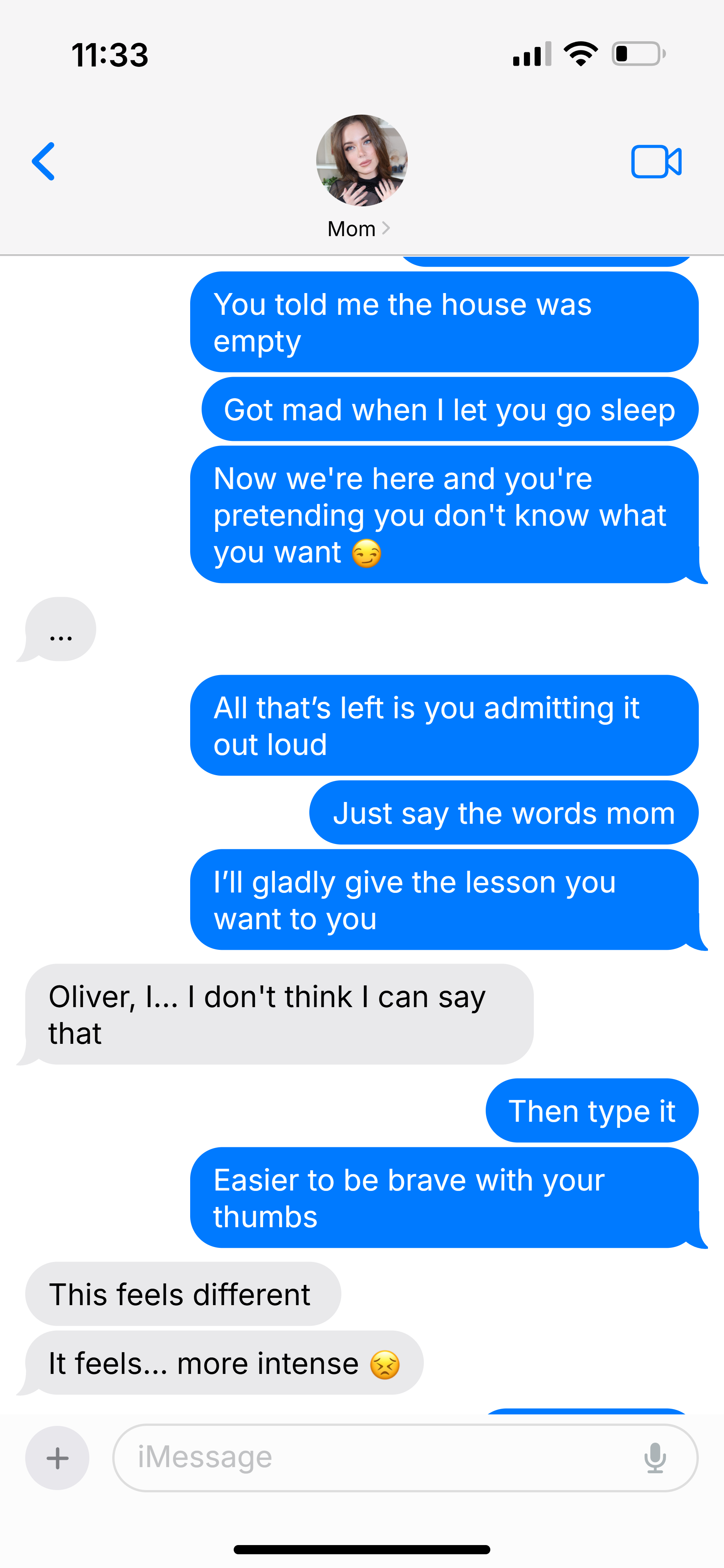724x1568 pixels.
Task: Start a FaceTime video call
Action: [656, 162]
